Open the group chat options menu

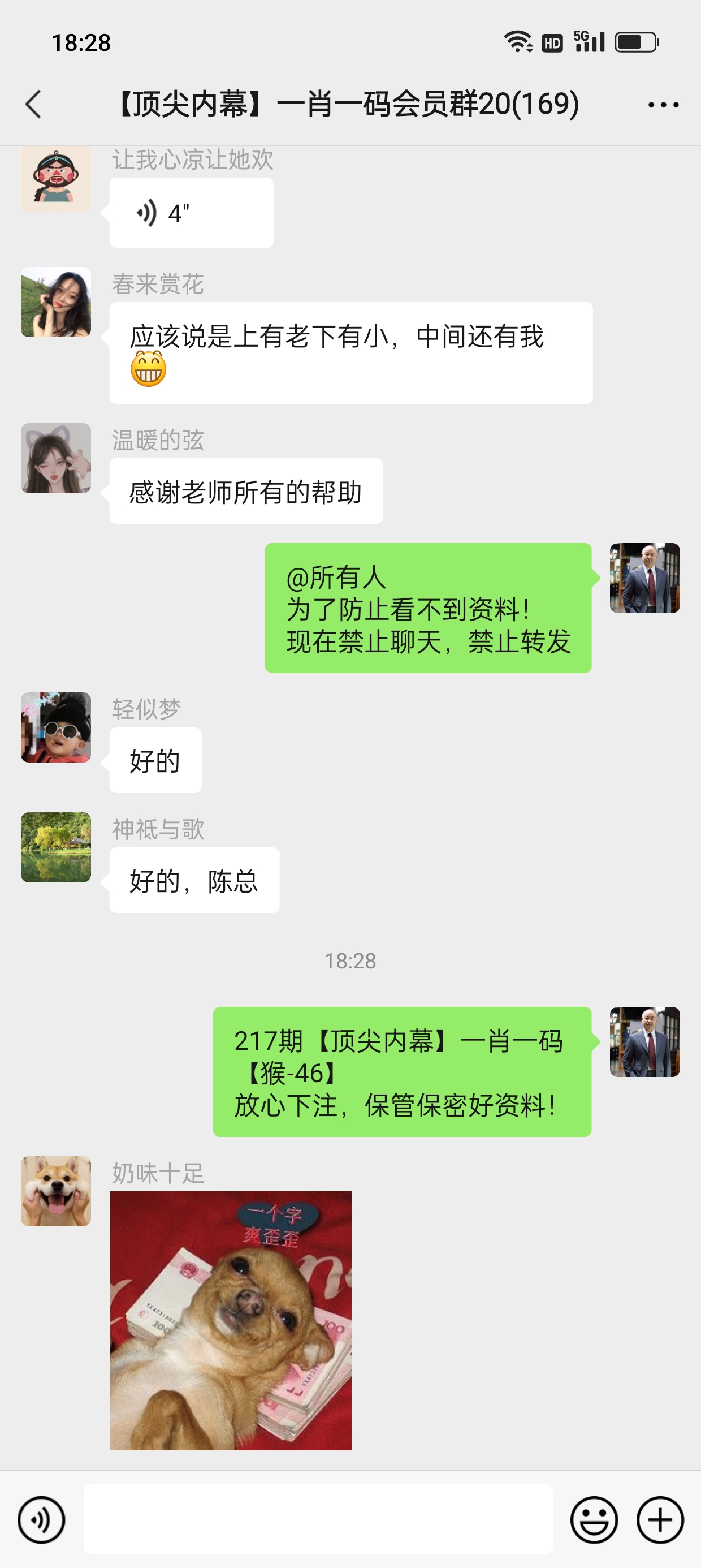[x=663, y=105]
